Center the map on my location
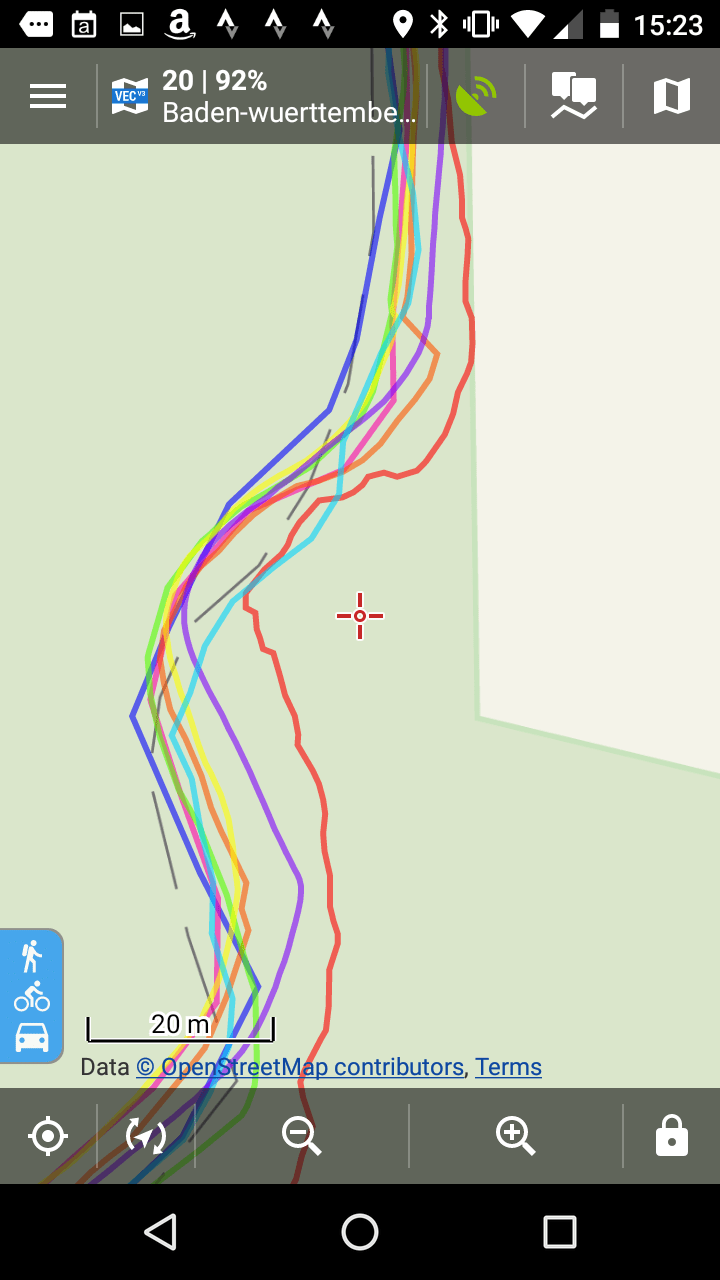This screenshot has width=720, height=1280. click(x=48, y=1136)
